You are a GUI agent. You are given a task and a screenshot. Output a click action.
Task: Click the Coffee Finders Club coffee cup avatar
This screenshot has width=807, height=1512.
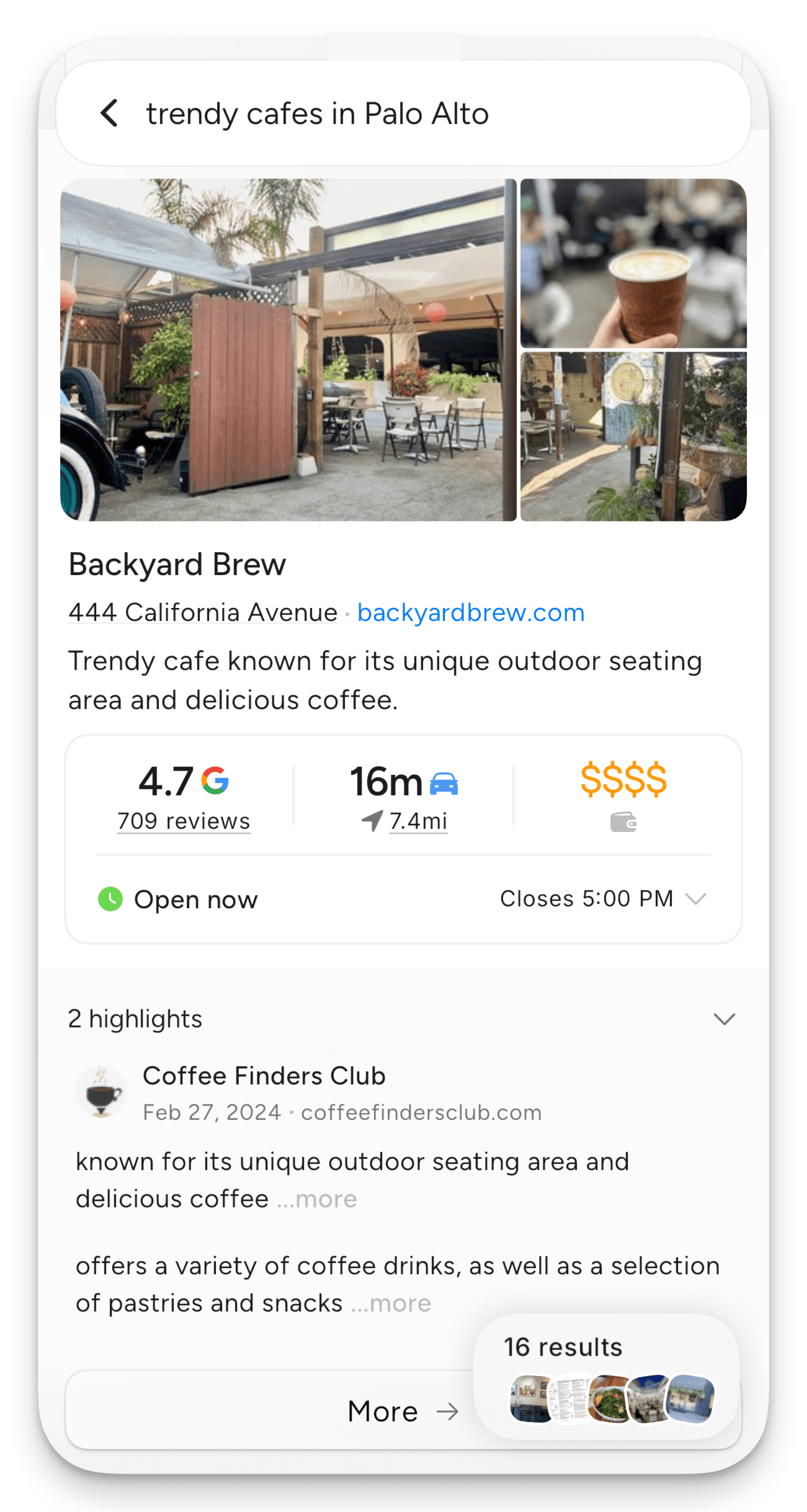(101, 1092)
